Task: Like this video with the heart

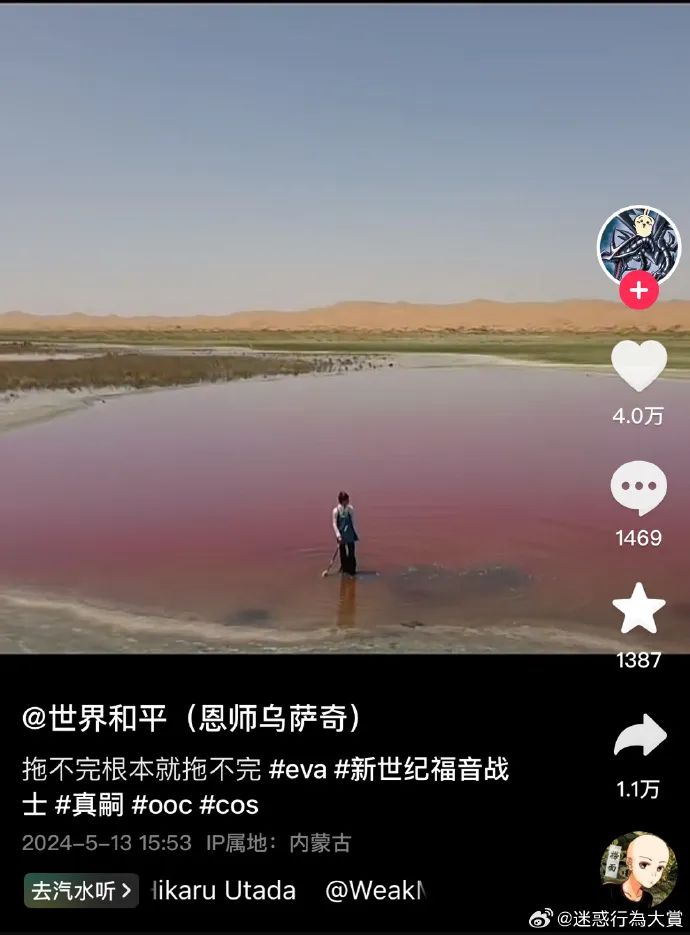Action: (x=639, y=367)
